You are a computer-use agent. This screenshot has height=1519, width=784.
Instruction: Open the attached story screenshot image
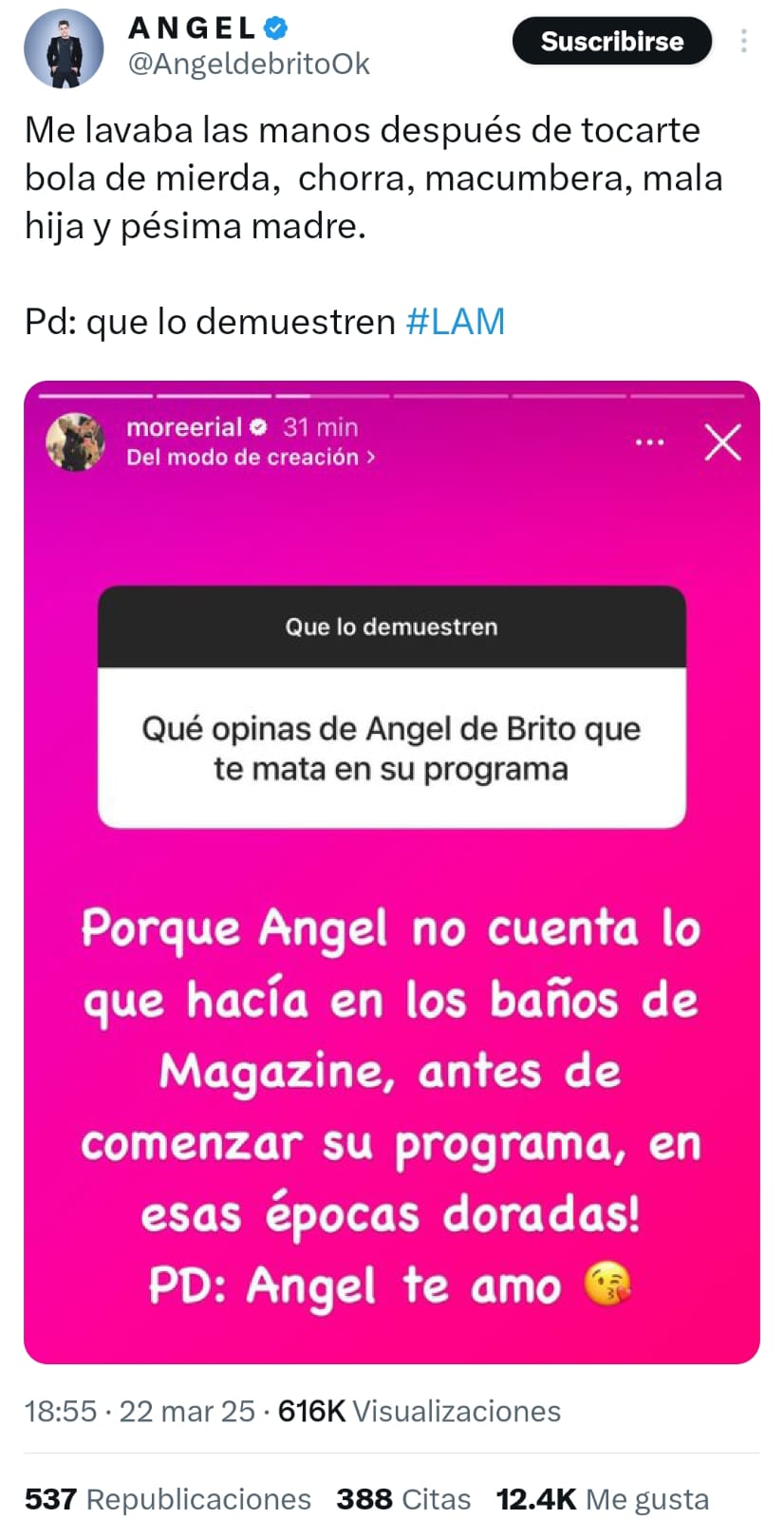(392, 872)
